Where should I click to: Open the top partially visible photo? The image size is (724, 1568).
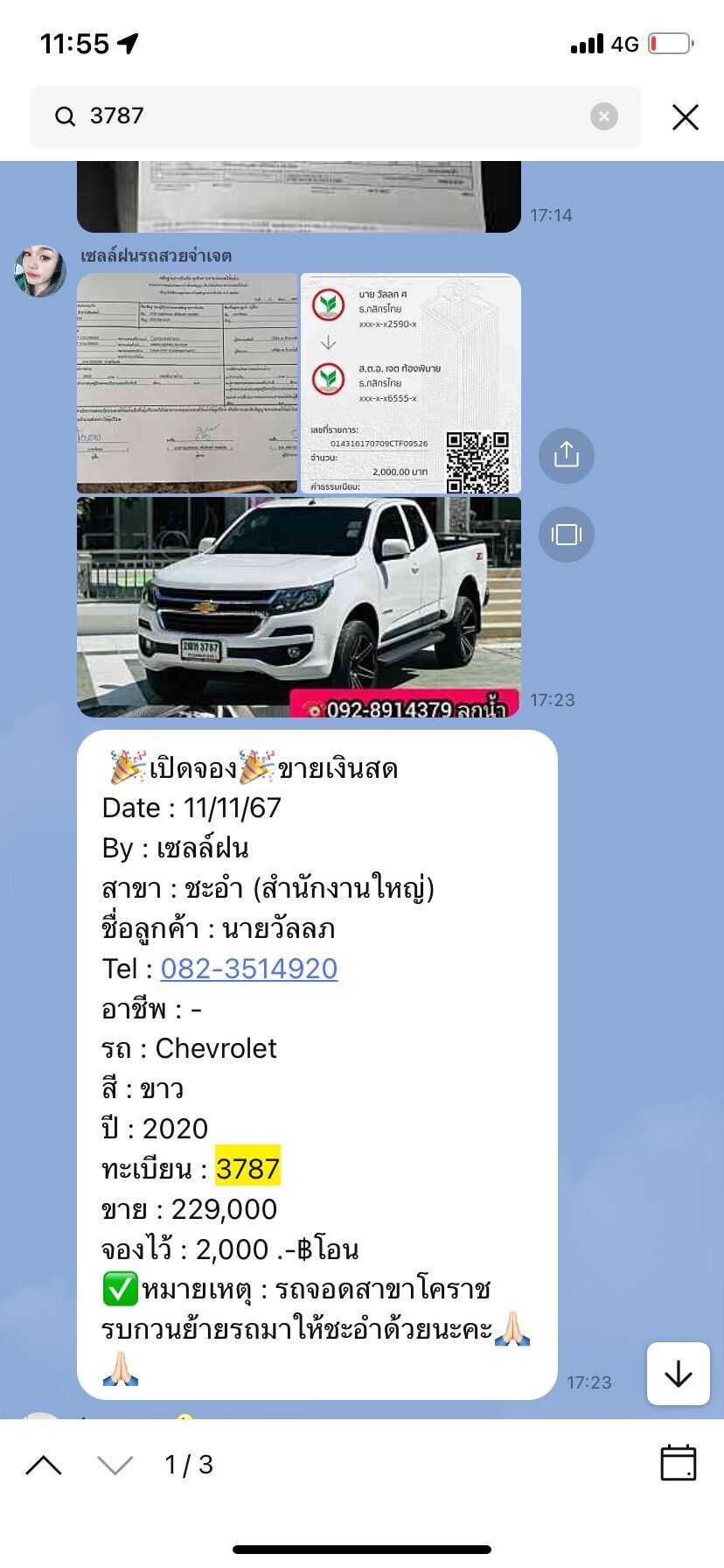click(299, 197)
